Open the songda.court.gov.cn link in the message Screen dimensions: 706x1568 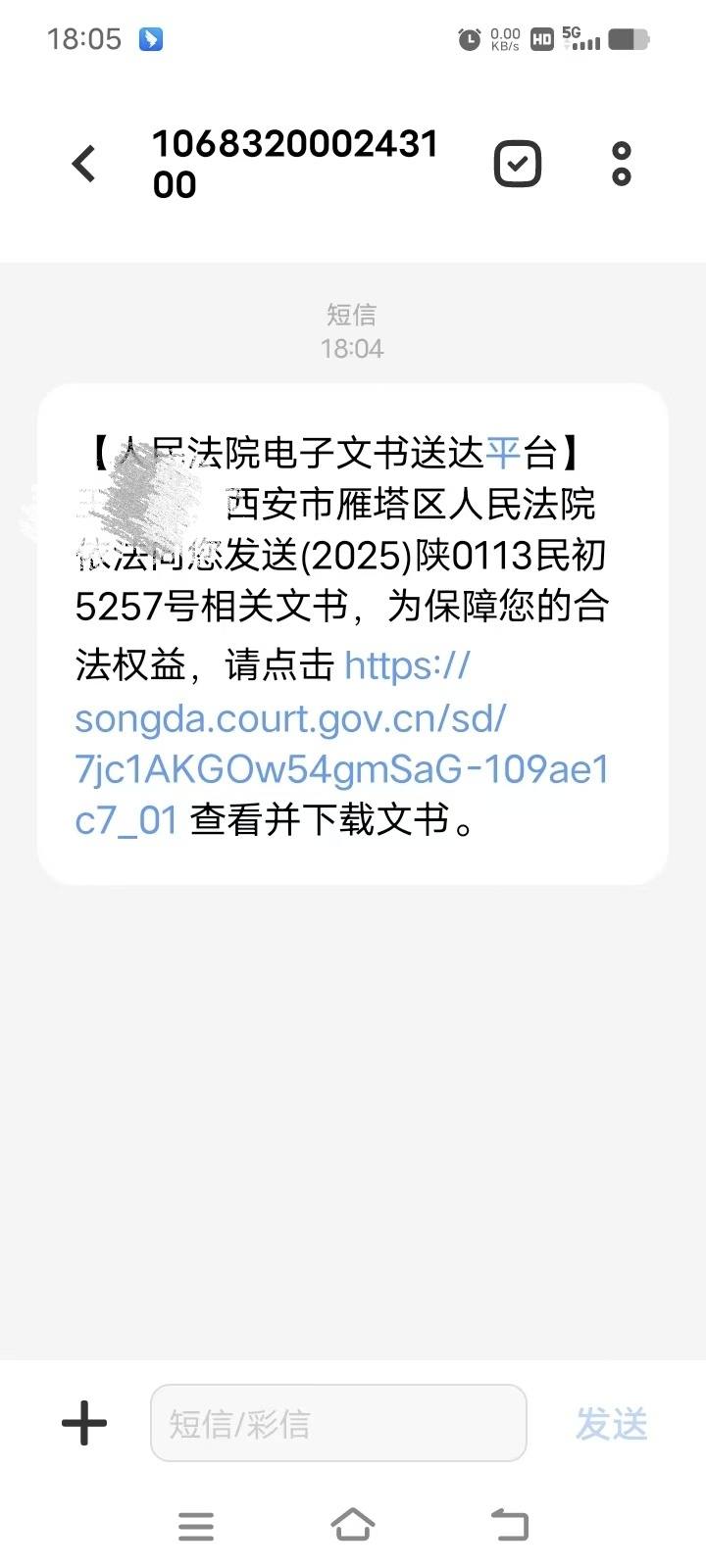(x=342, y=743)
